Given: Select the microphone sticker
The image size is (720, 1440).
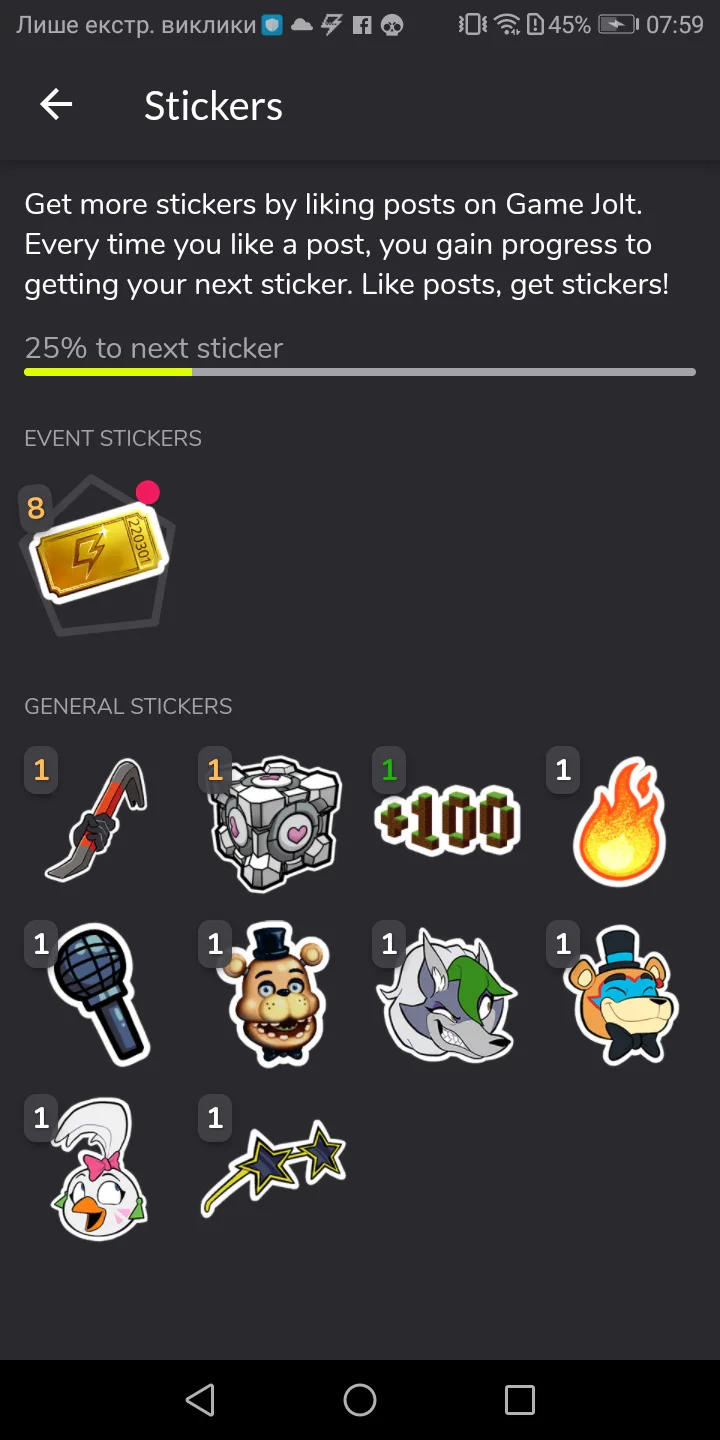Looking at the screenshot, I should click(98, 993).
